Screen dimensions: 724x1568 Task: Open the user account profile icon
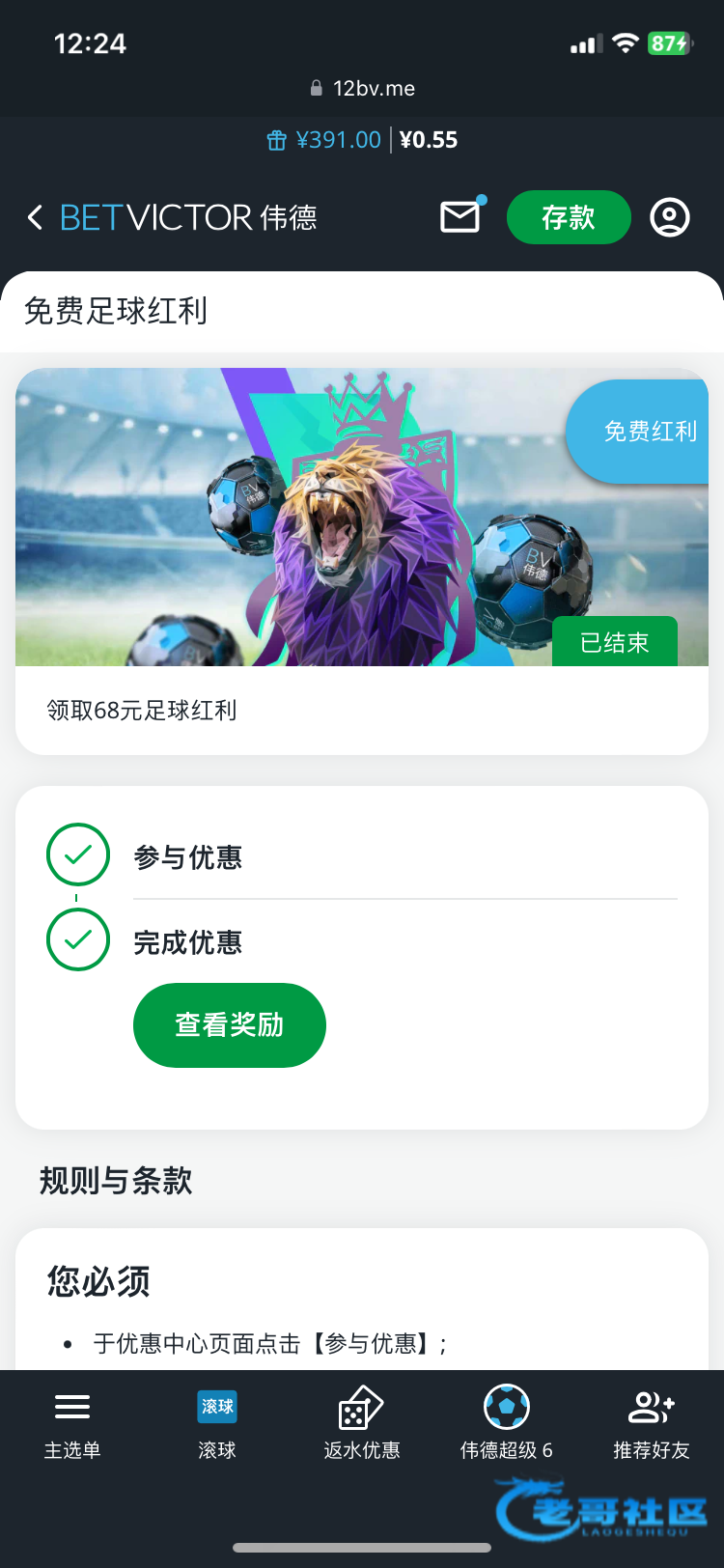click(x=669, y=217)
